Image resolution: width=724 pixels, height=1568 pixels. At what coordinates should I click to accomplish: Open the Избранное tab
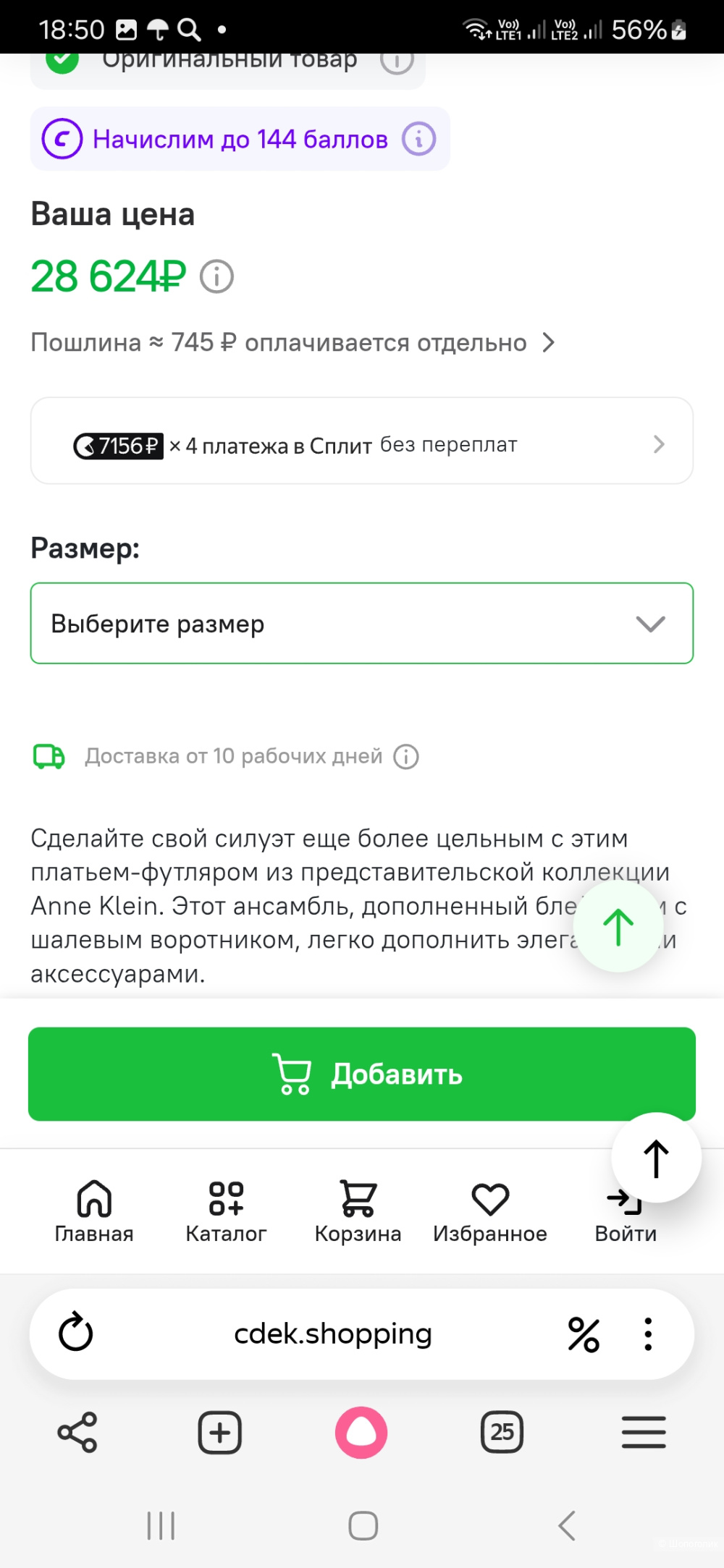[x=490, y=1210]
